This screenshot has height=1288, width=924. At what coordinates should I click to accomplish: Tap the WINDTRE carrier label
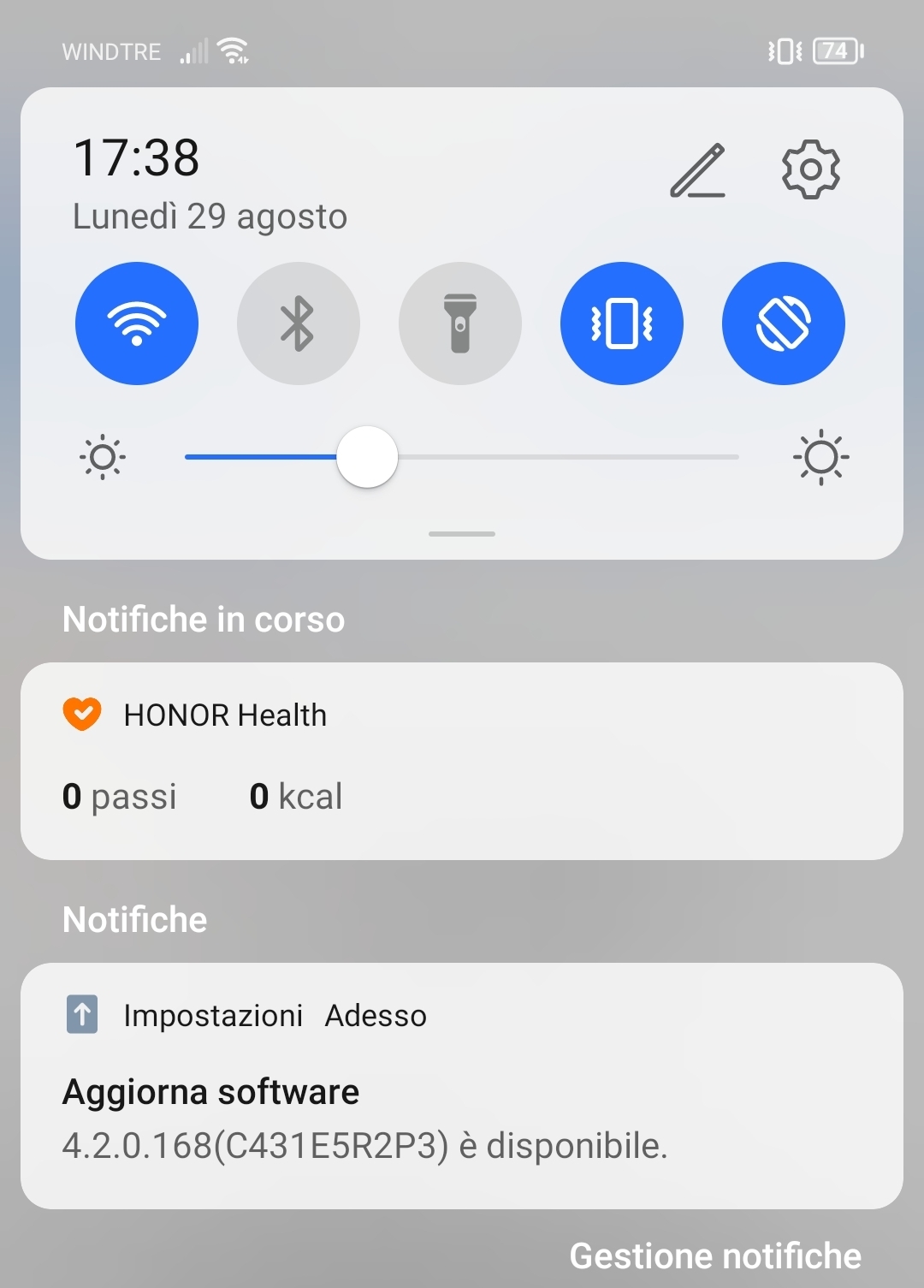click(112, 51)
